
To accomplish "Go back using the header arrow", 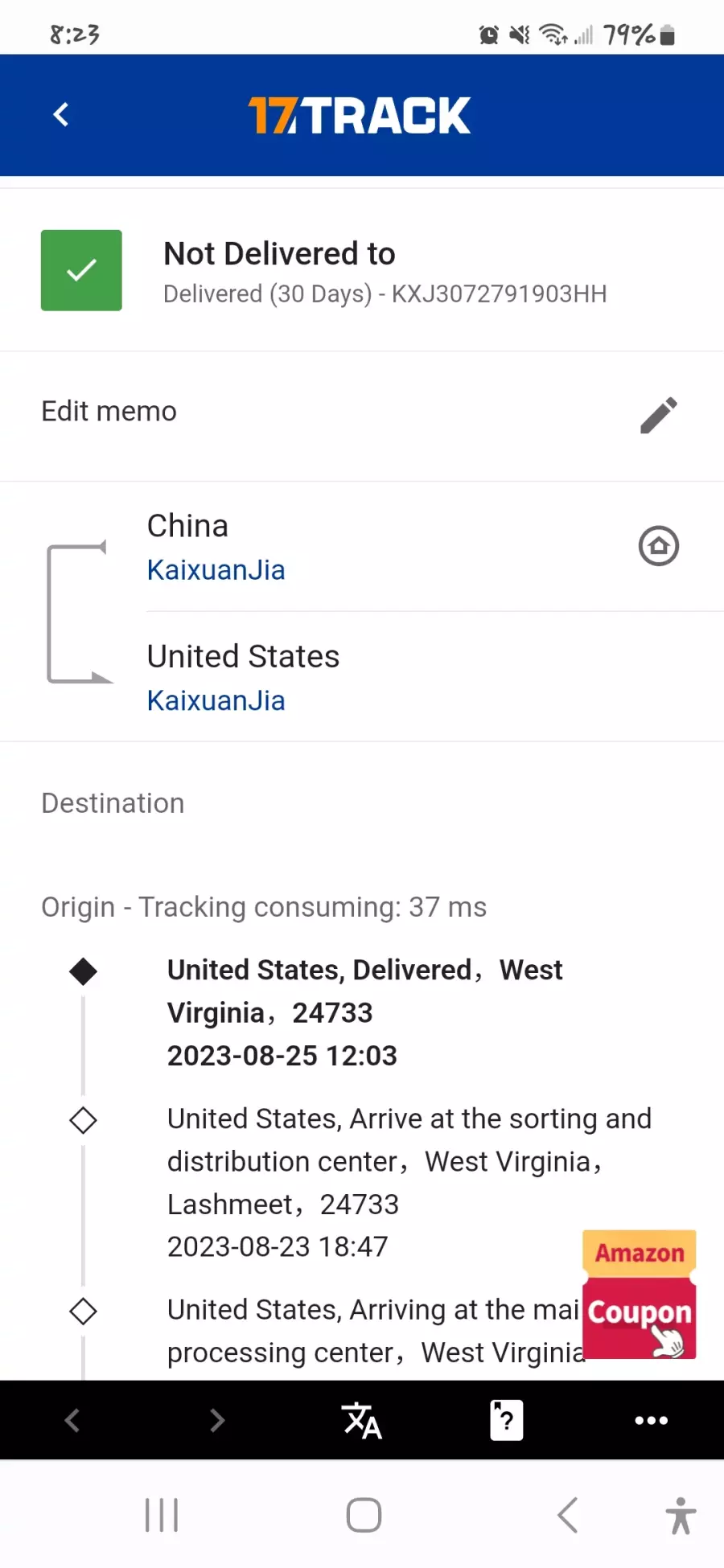I will [x=61, y=115].
